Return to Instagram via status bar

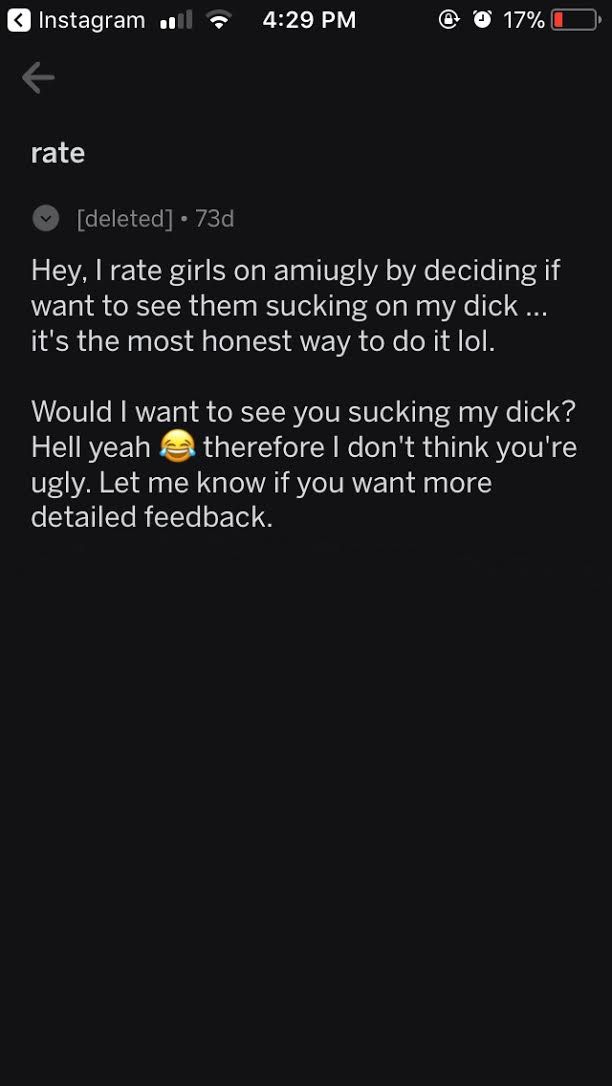click(75, 20)
